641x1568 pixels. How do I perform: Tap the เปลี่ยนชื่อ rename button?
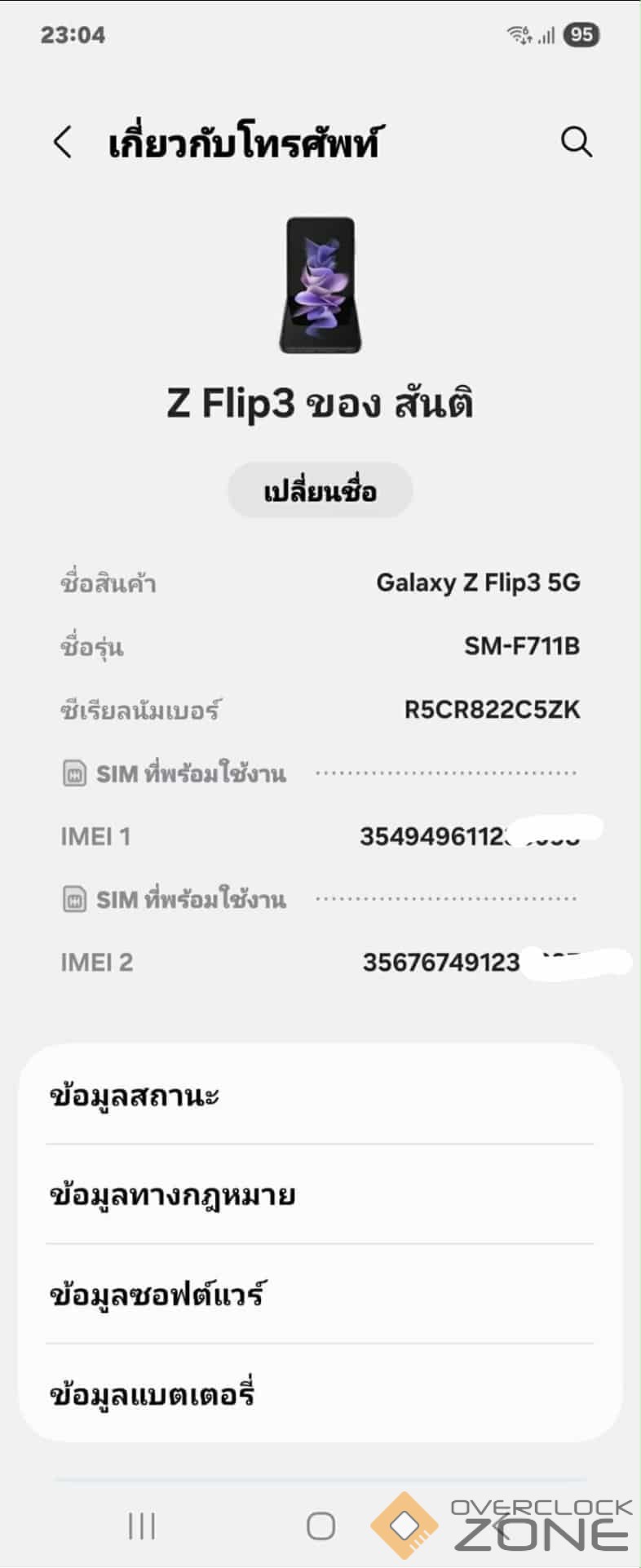pos(320,491)
